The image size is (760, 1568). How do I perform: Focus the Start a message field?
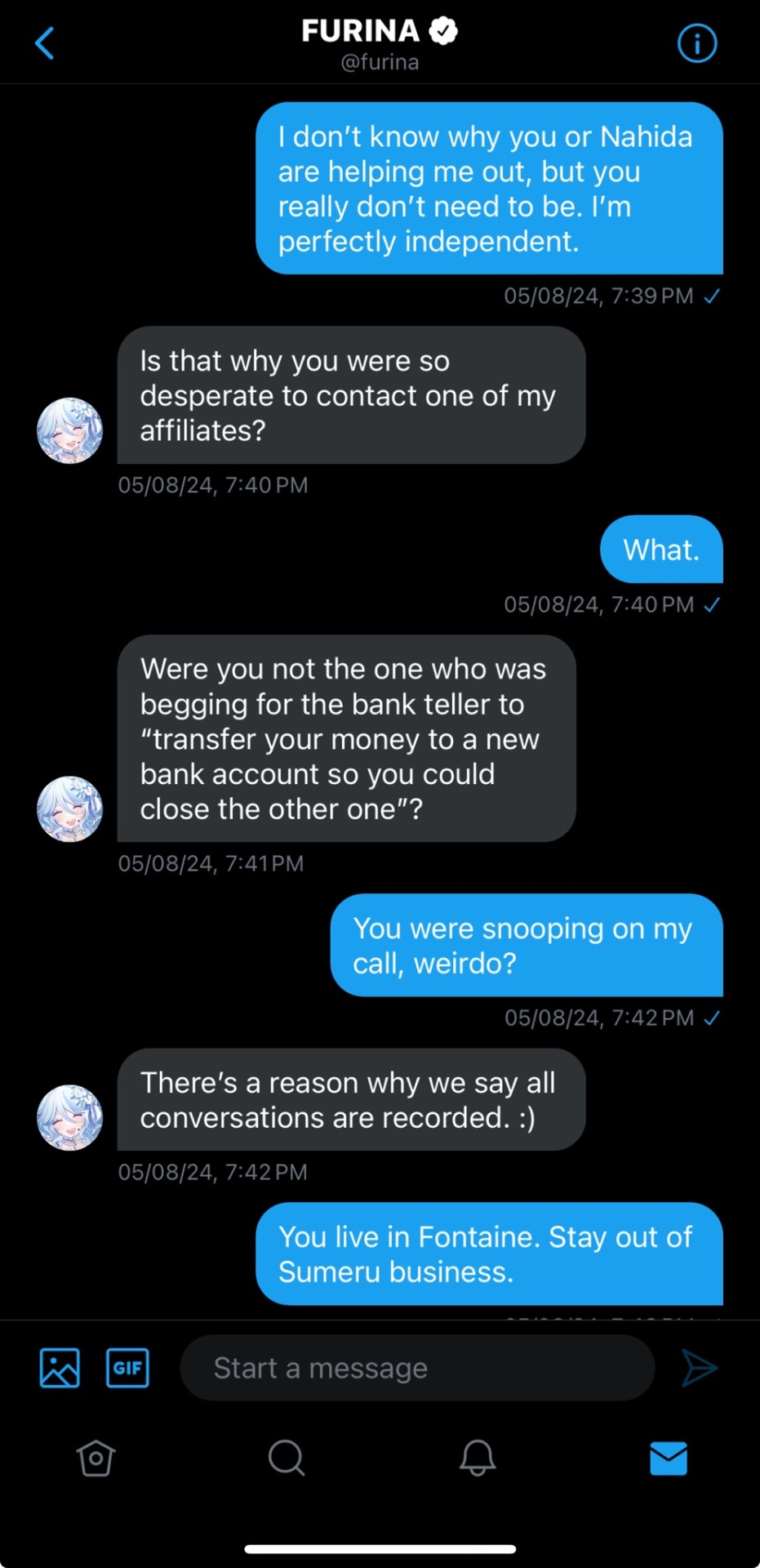pyautogui.click(x=416, y=1367)
